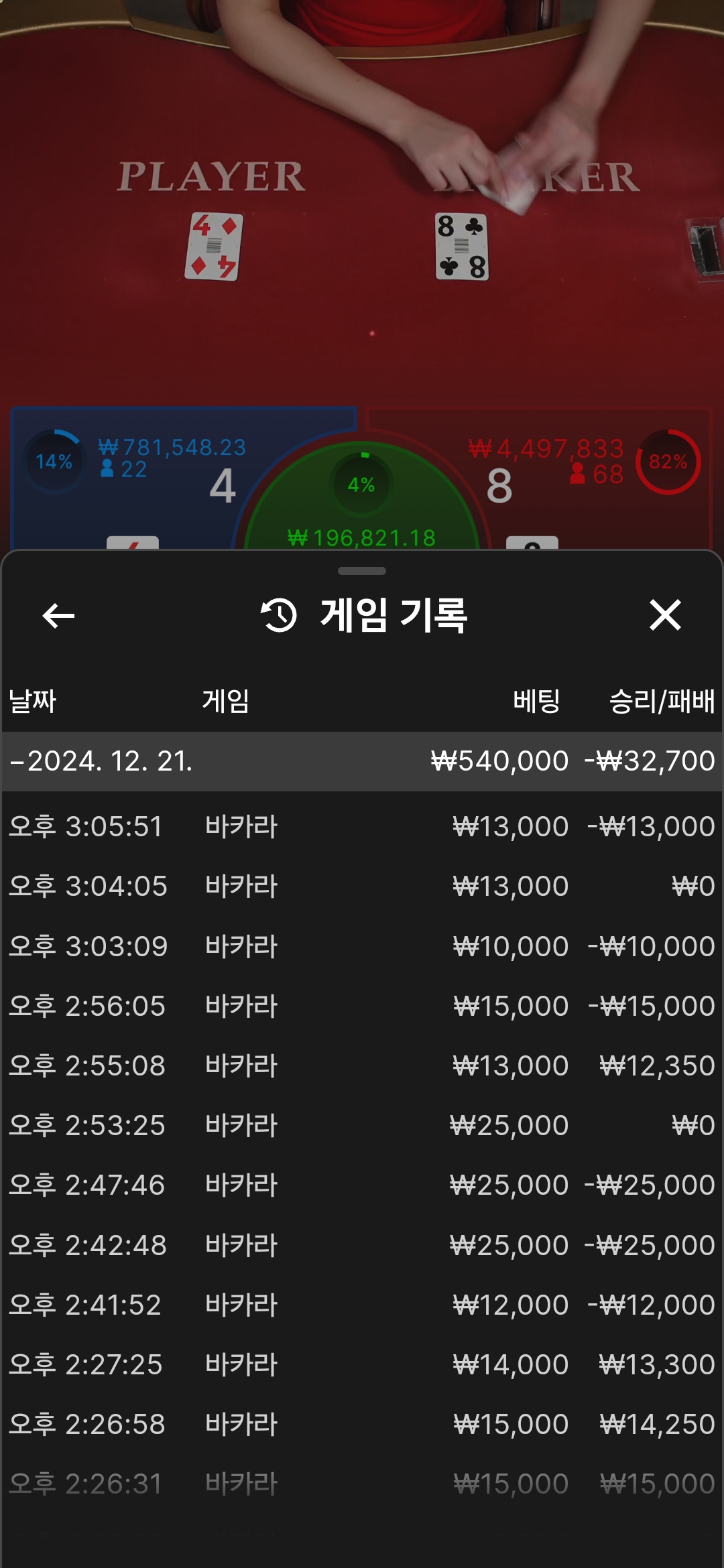The height and width of the screenshot is (1568, 724).
Task: Open the 오후 3:04:05 바카라 record
Action: pyautogui.click(x=362, y=886)
